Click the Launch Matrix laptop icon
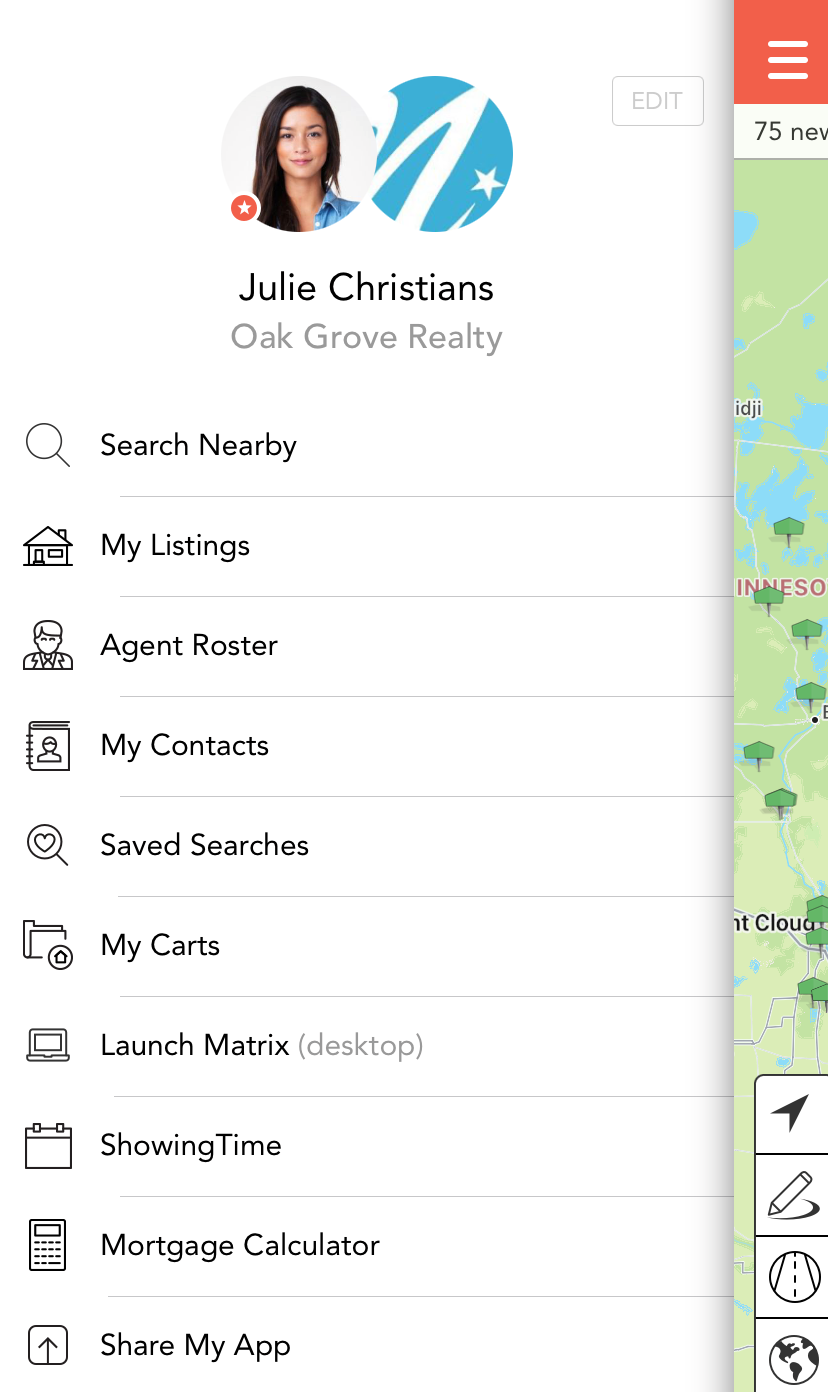The height and width of the screenshot is (1392, 828). click(47, 1045)
